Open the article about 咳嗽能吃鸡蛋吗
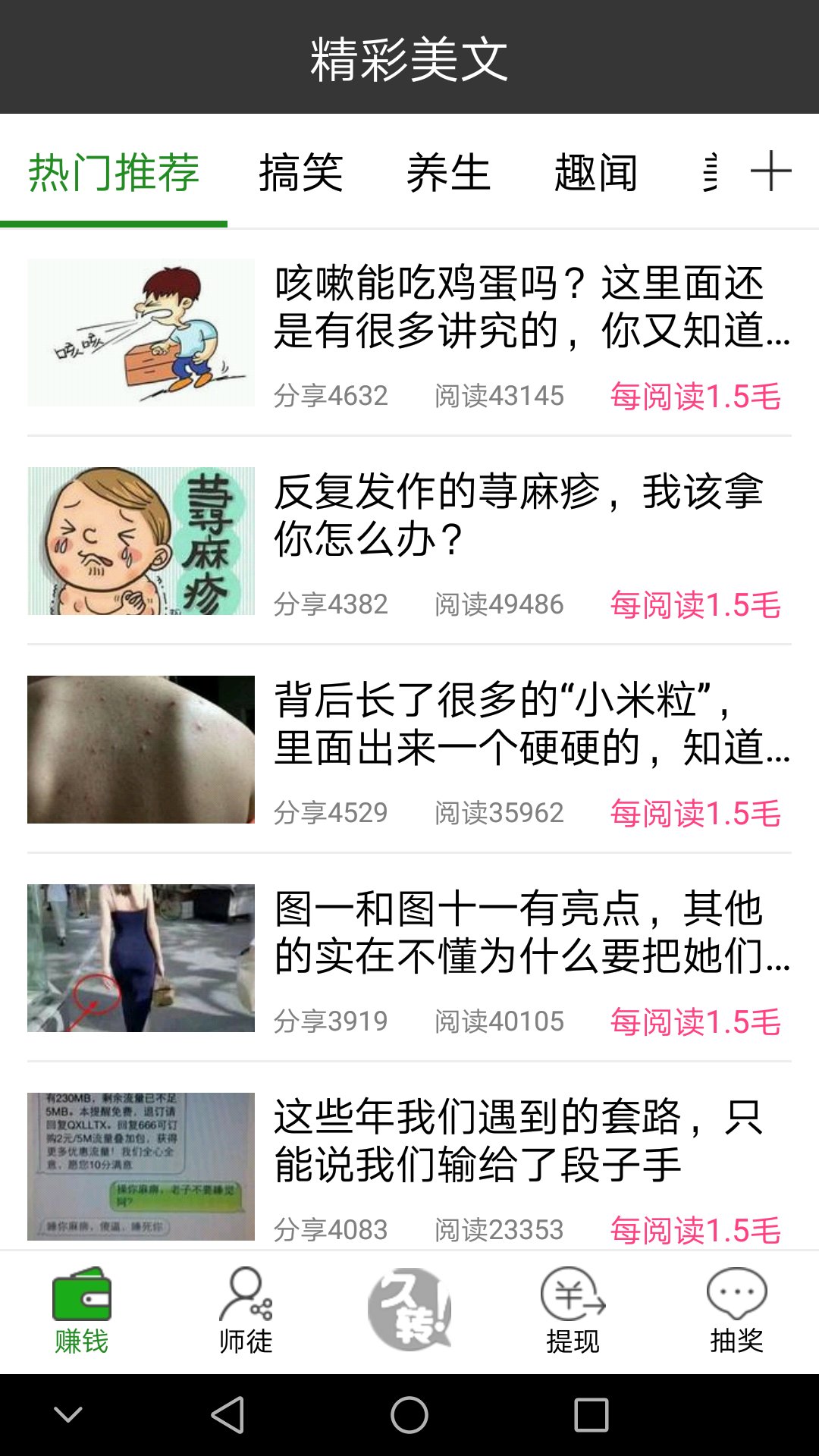 coord(531,307)
